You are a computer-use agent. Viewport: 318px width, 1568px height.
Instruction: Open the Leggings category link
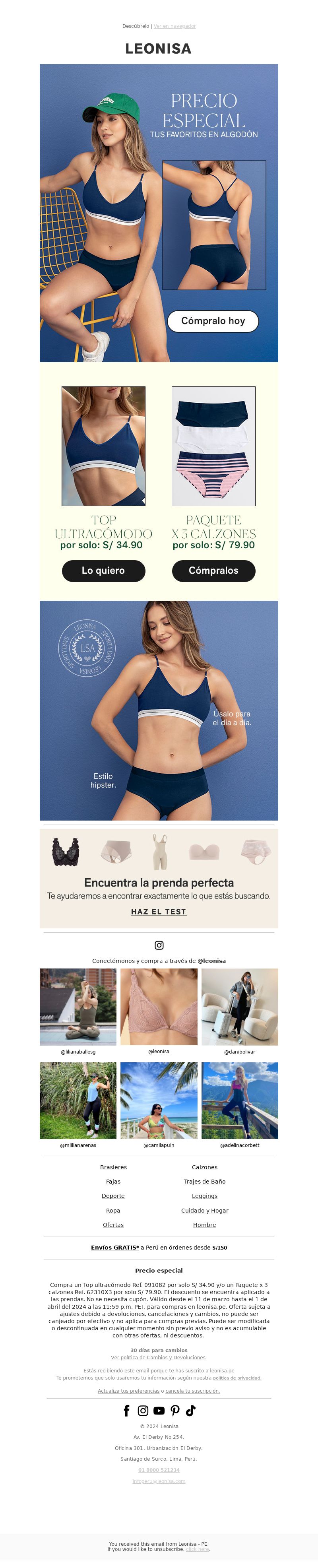[x=204, y=1196]
